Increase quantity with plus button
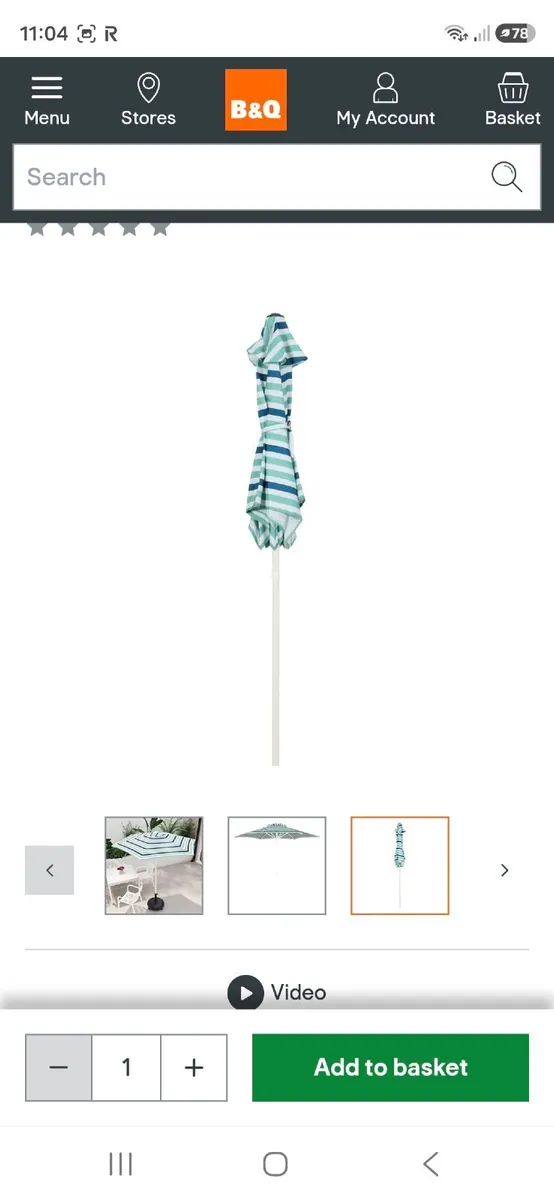554x1200 pixels. point(194,1068)
